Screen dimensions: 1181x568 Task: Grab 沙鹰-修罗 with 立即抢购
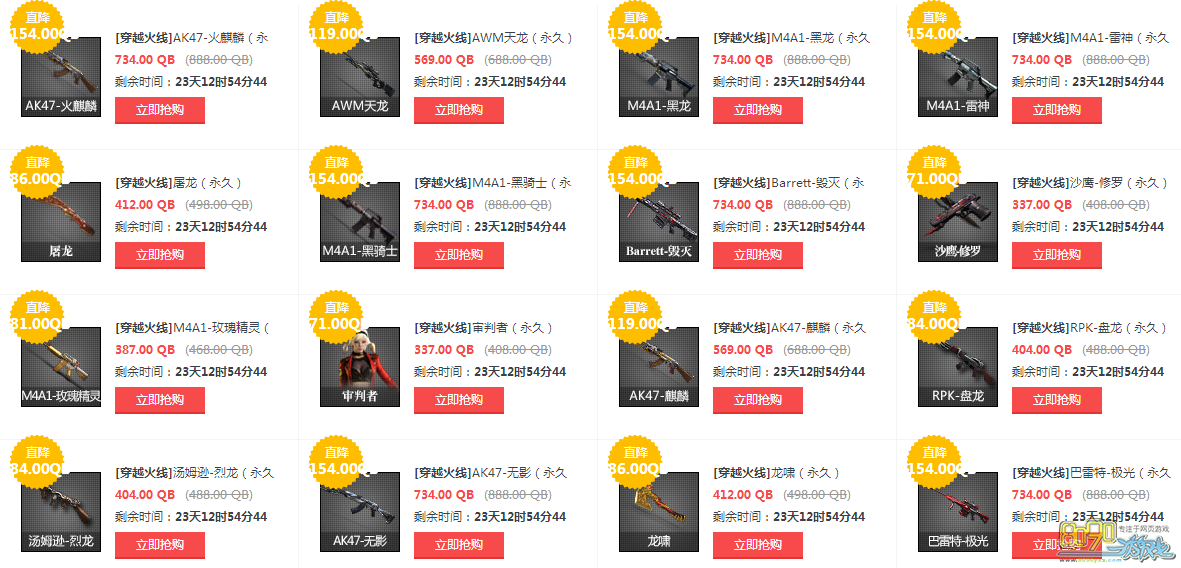[x=1057, y=255]
